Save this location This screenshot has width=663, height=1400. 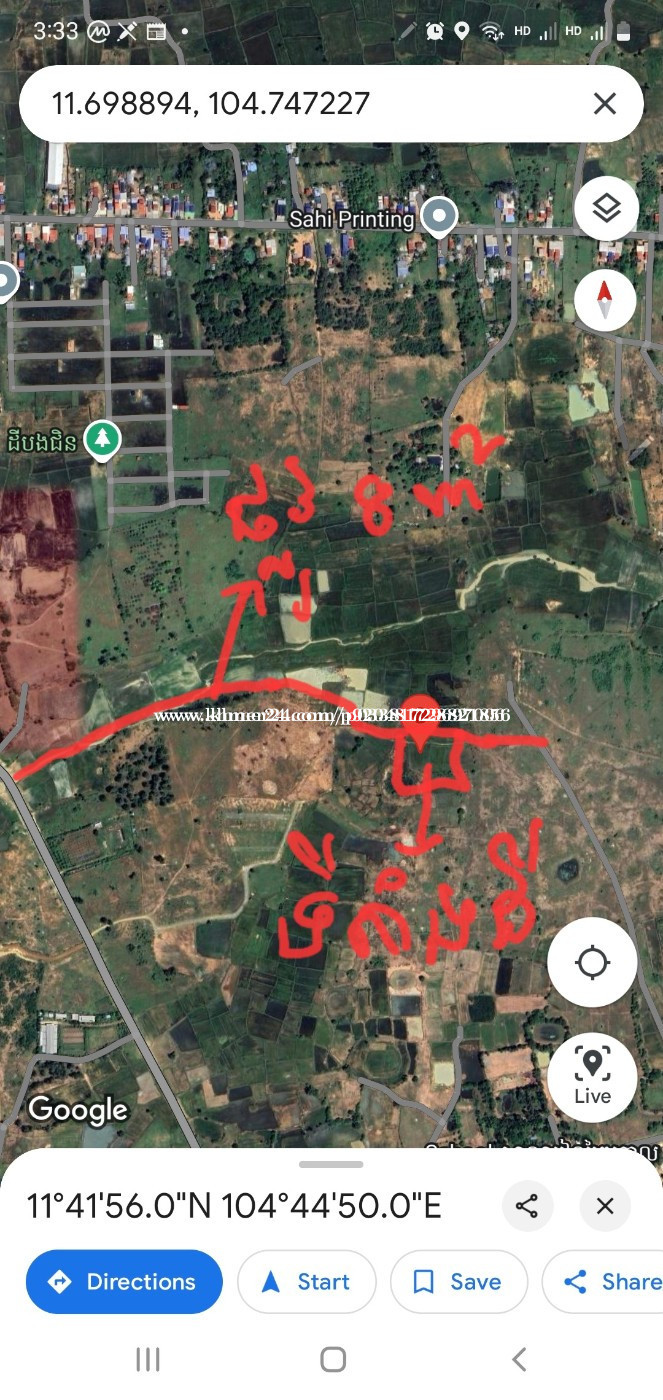(x=459, y=1282)
